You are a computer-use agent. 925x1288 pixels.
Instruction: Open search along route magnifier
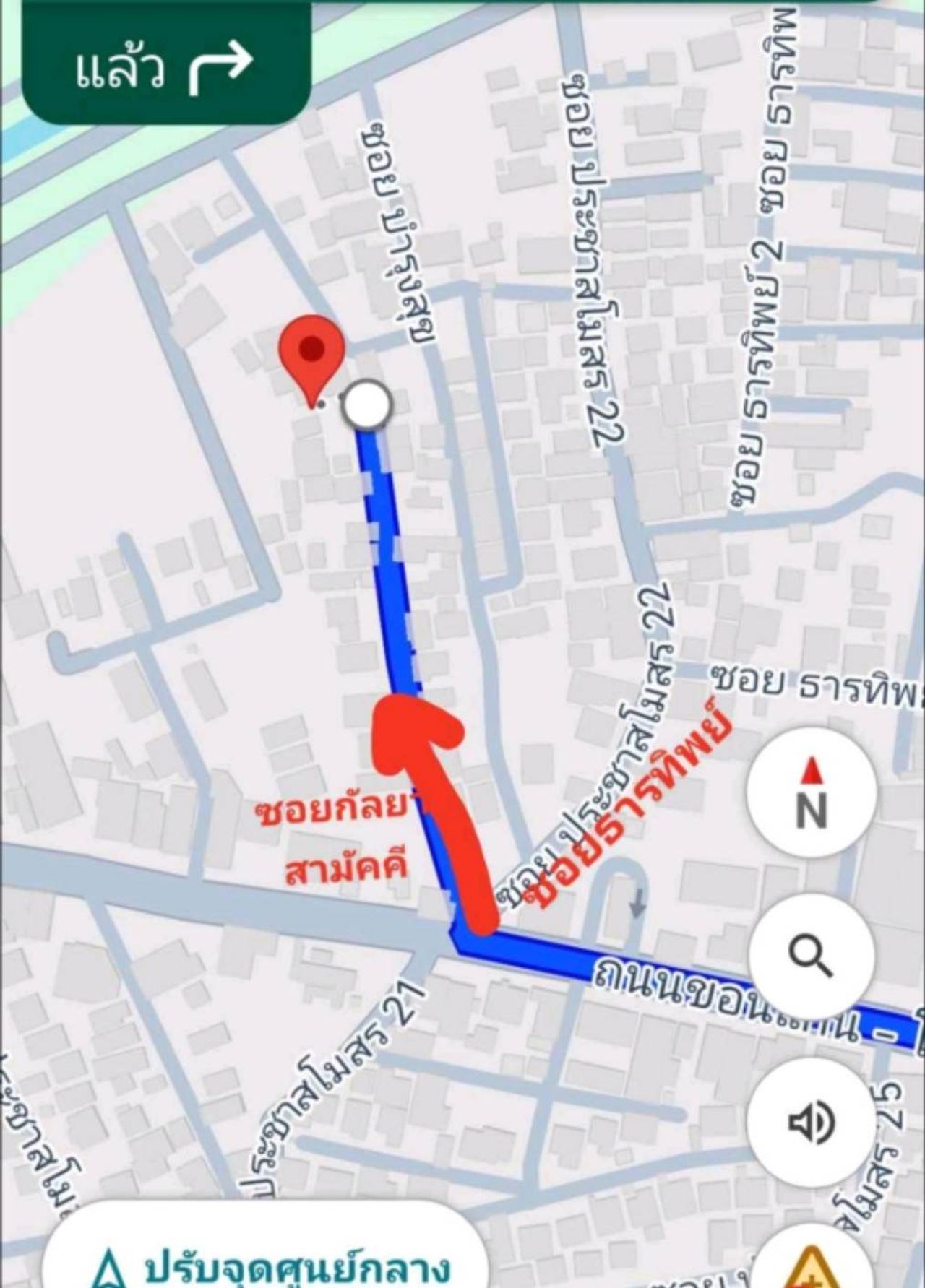tap(811, 956)
